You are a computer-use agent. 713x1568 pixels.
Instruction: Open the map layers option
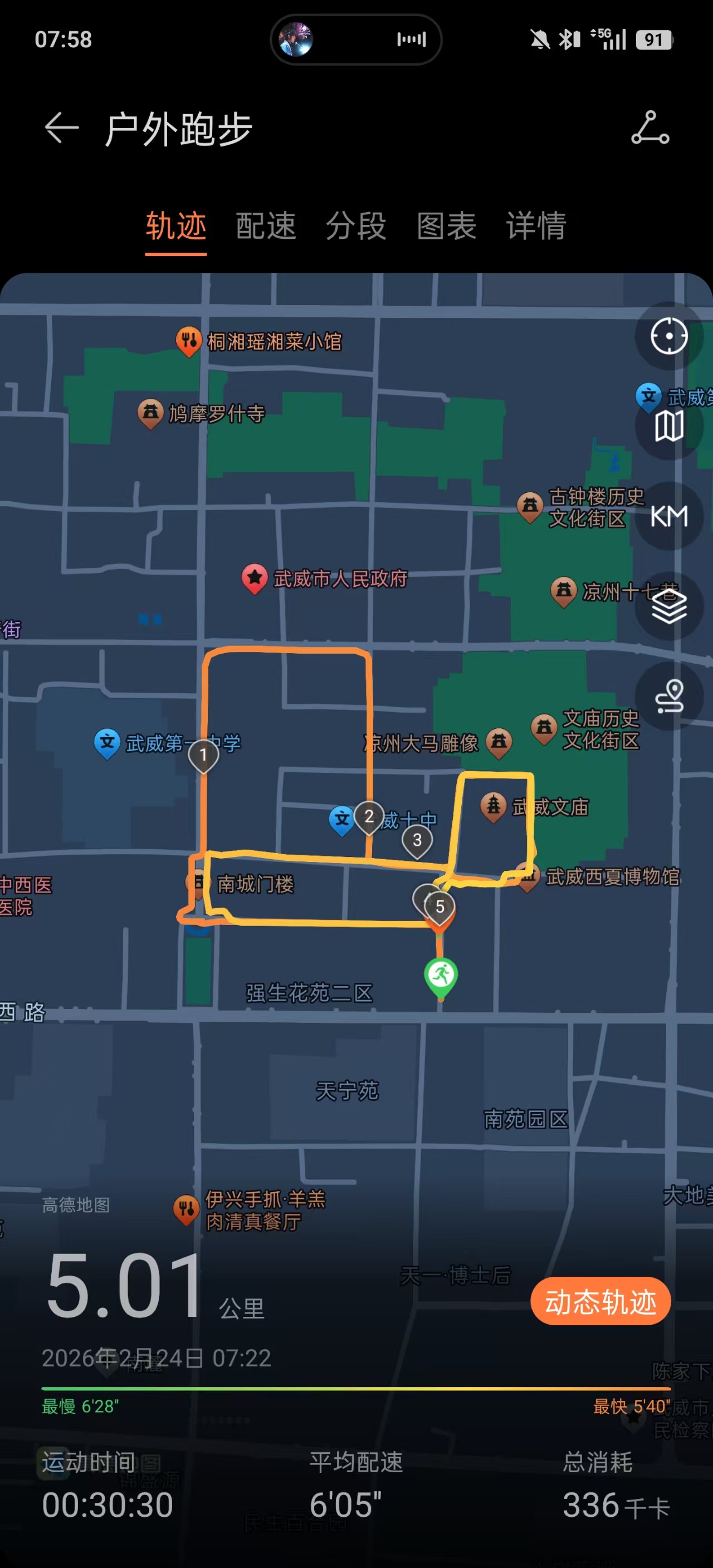[668, 606]
